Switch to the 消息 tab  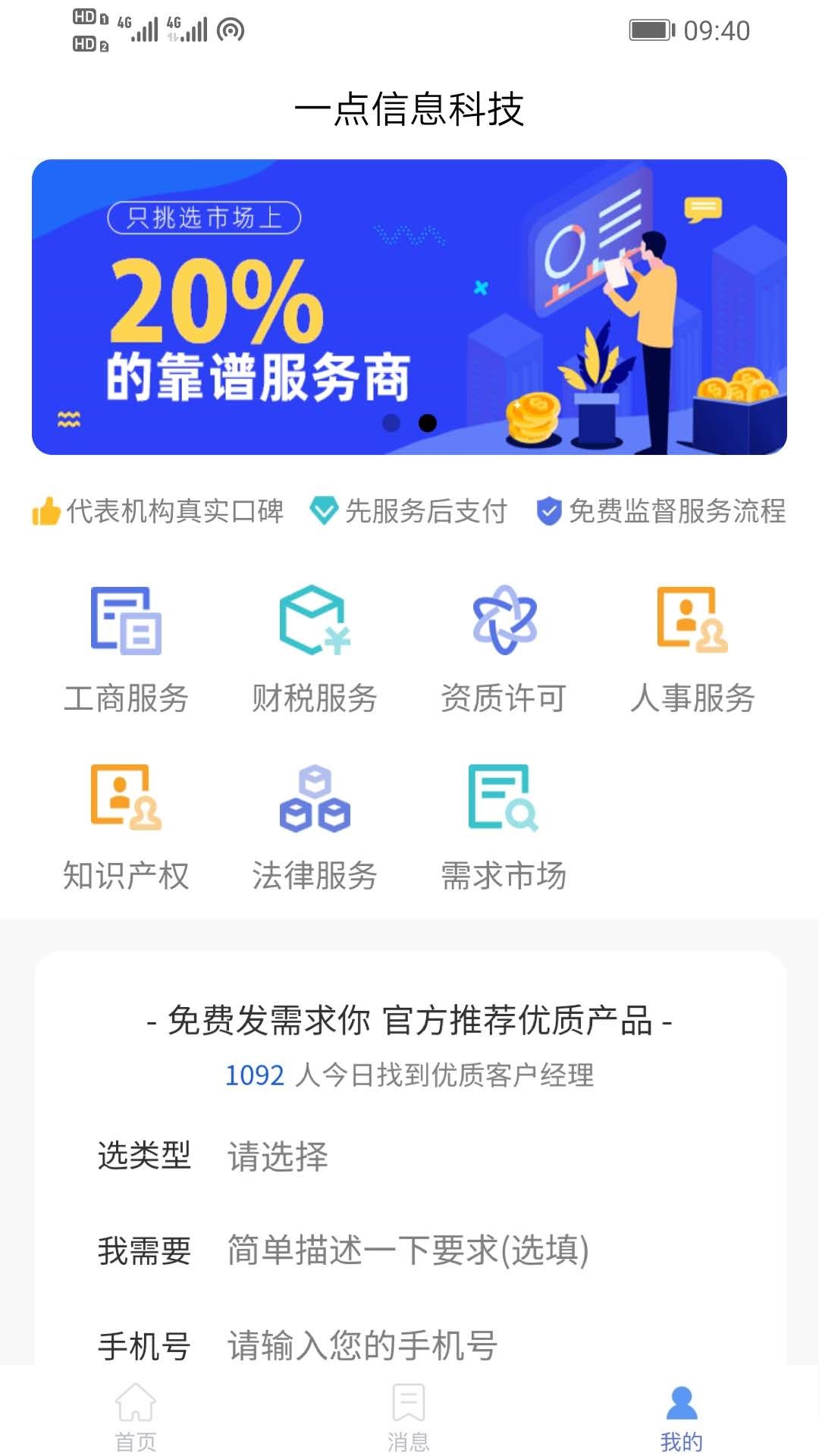(409, 1417)
